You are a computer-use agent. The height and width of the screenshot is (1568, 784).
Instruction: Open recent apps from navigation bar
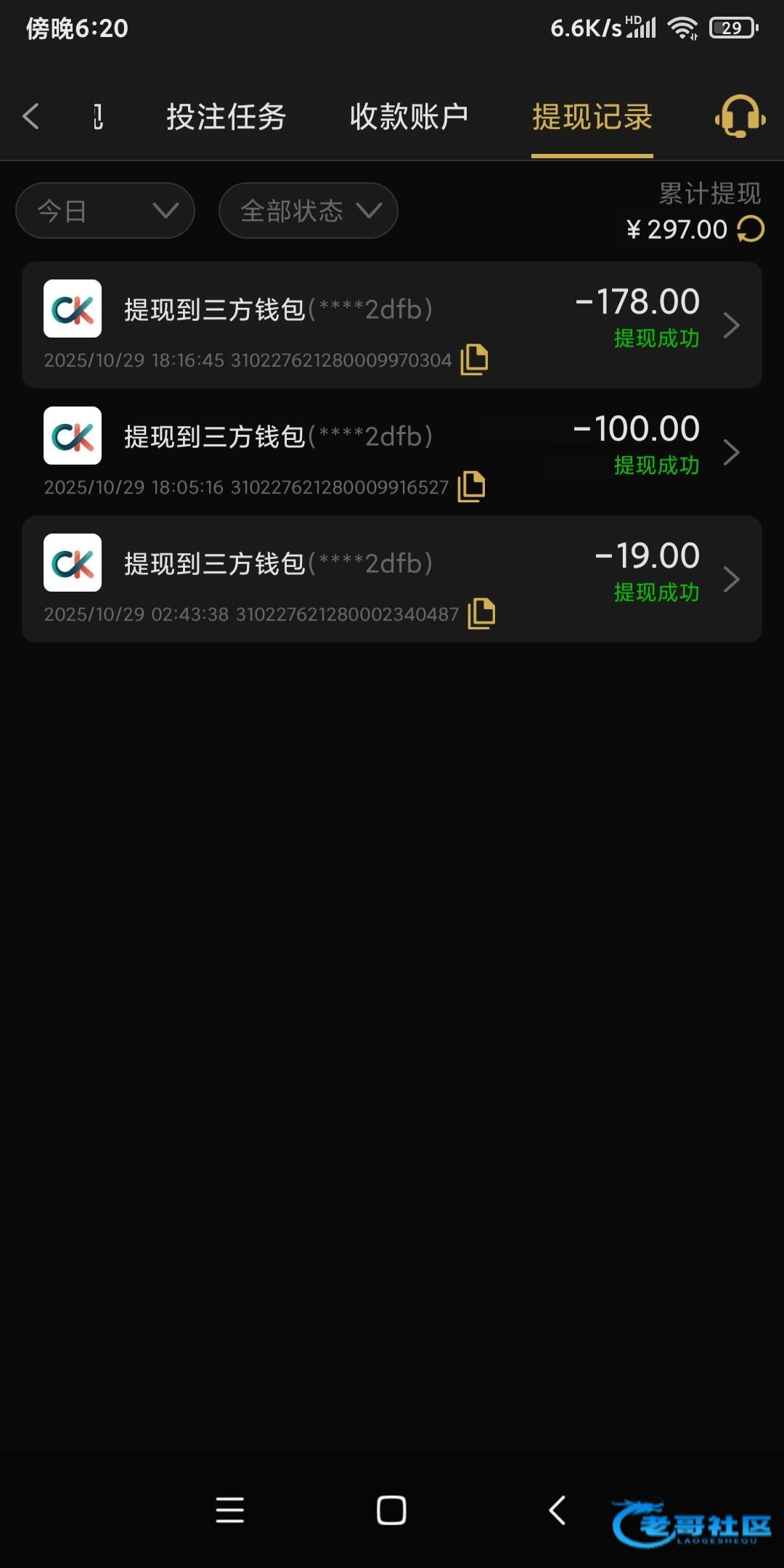(x=229, y=1510)
